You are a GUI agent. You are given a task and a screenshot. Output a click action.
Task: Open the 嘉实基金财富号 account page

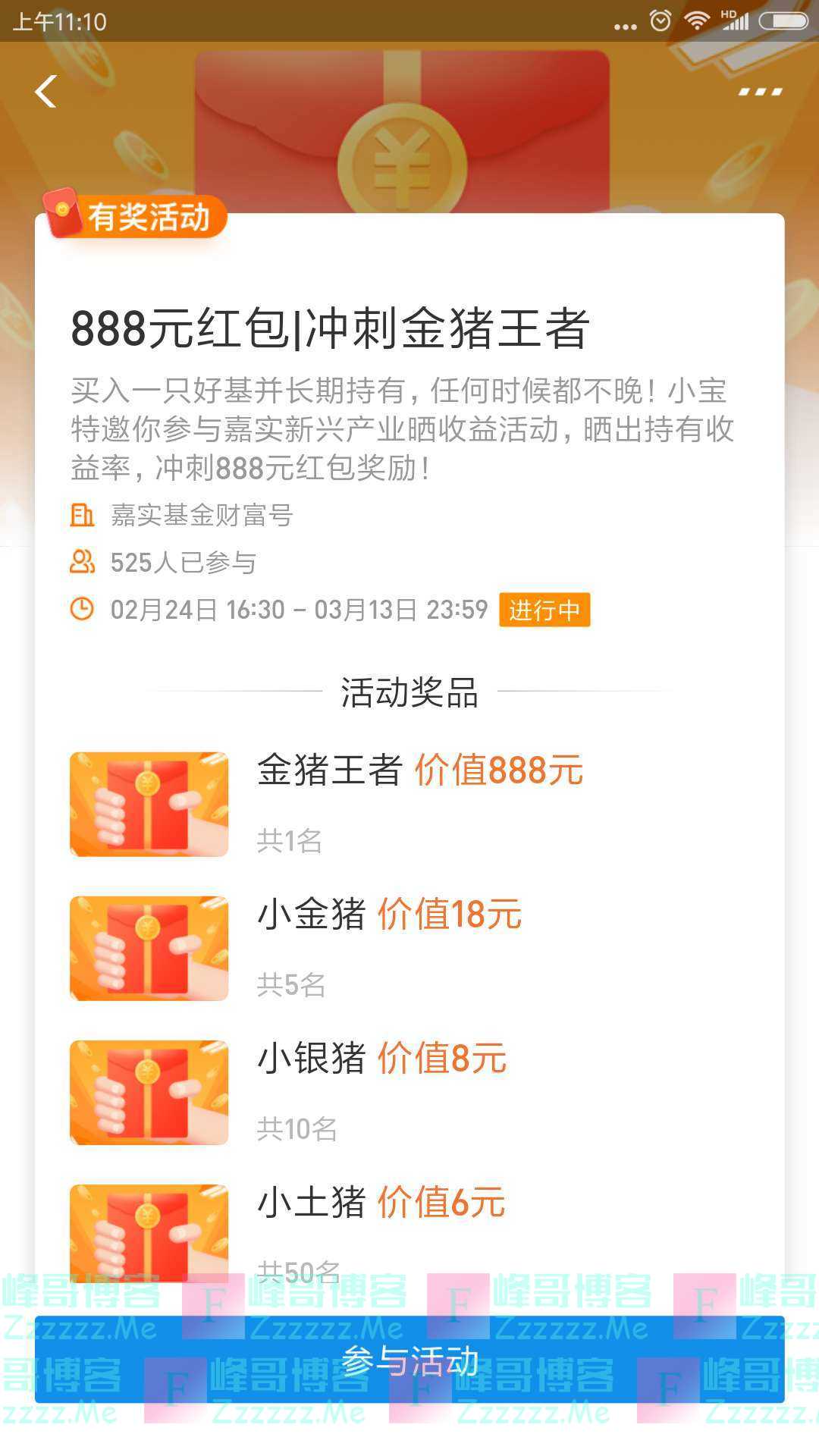click(201, 516)
